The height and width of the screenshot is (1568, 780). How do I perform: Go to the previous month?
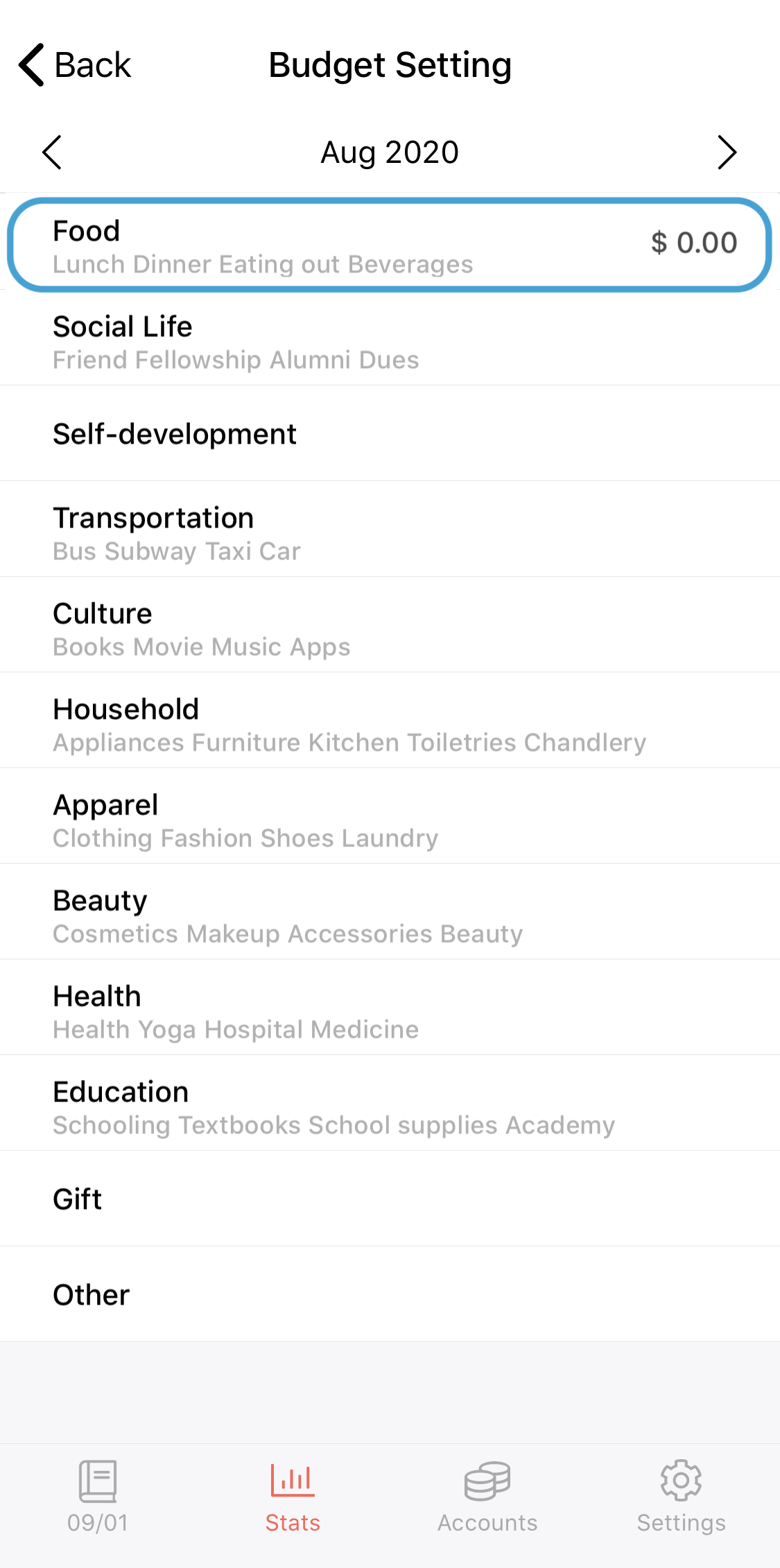[53, 152]
